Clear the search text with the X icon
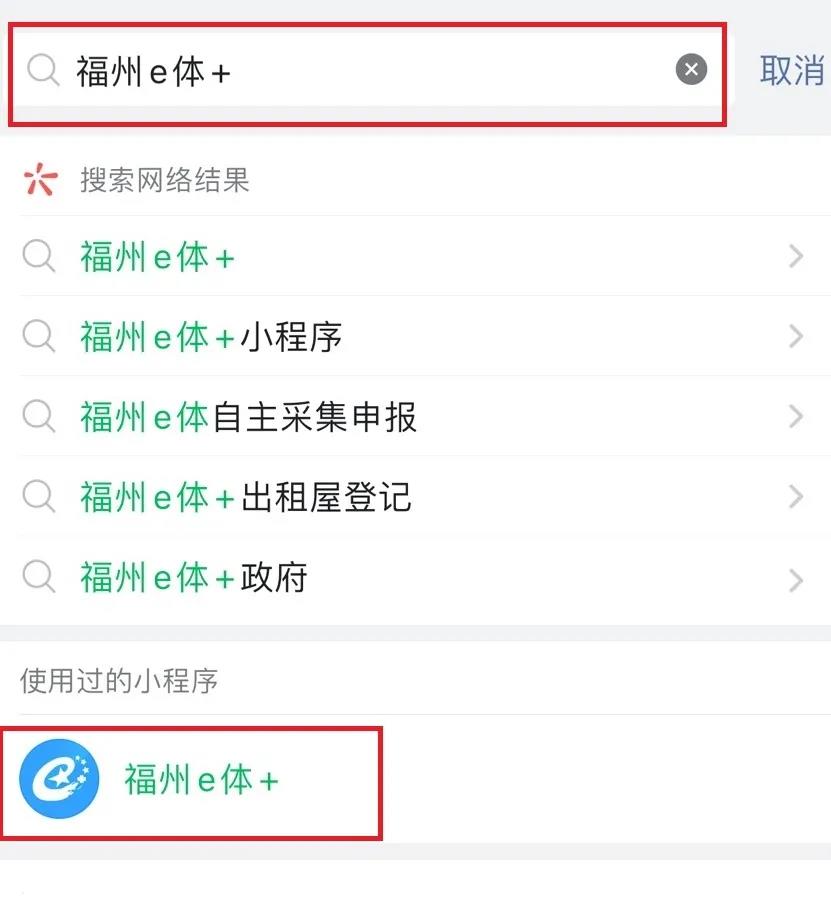 click(691, 70)
